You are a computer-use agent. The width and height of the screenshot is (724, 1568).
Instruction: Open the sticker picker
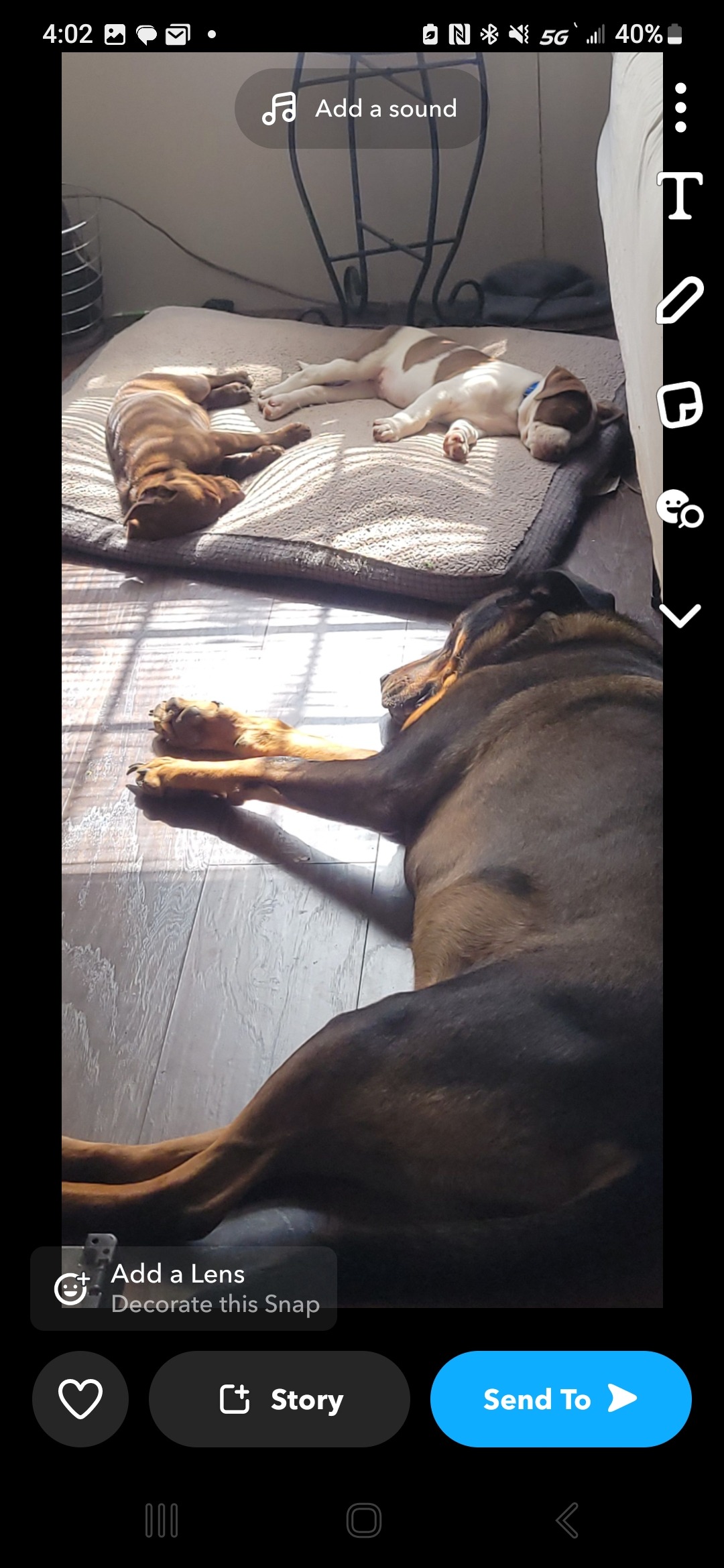[x=680, y=405]
